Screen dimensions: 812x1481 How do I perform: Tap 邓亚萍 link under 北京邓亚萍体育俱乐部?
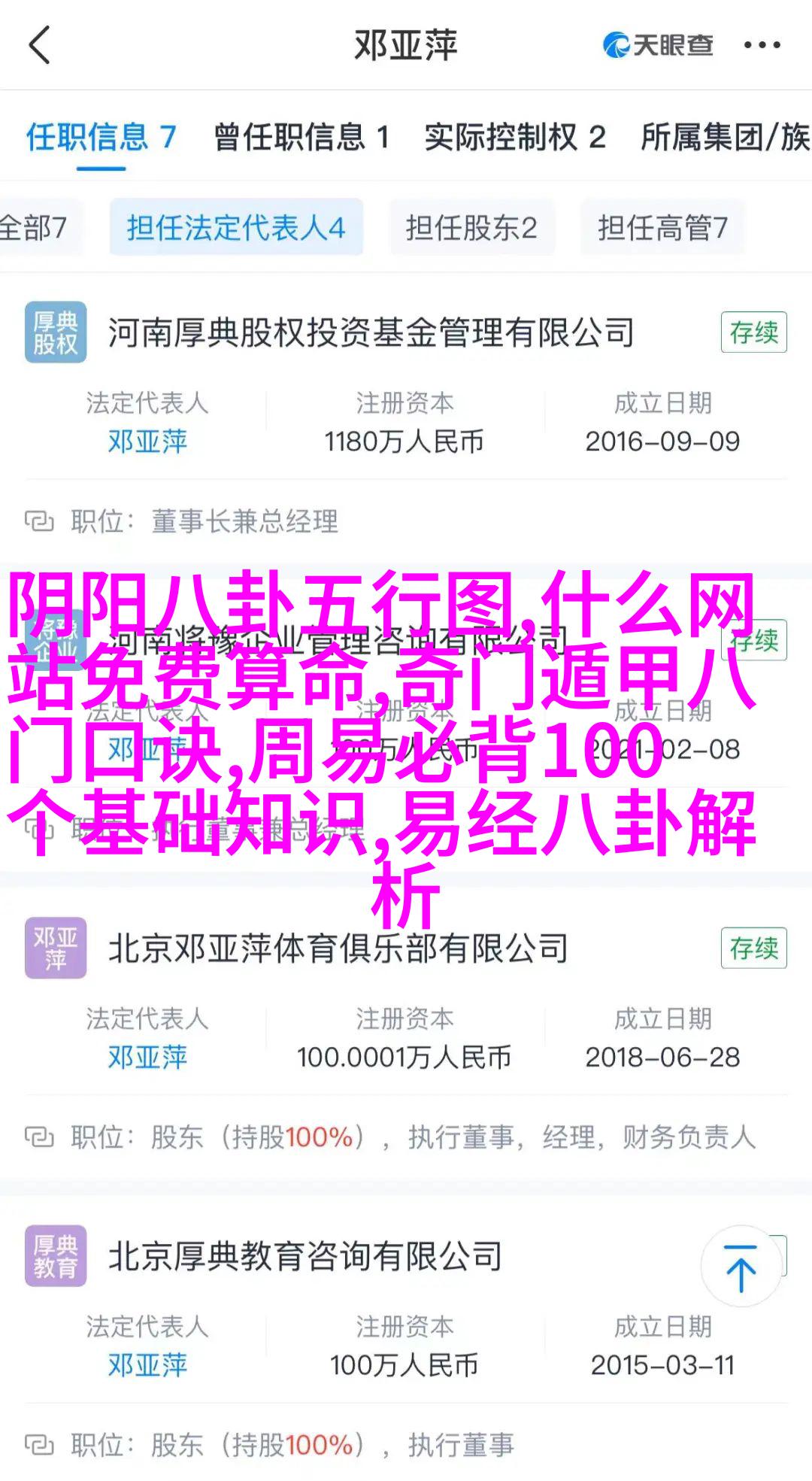[147, 1057]
